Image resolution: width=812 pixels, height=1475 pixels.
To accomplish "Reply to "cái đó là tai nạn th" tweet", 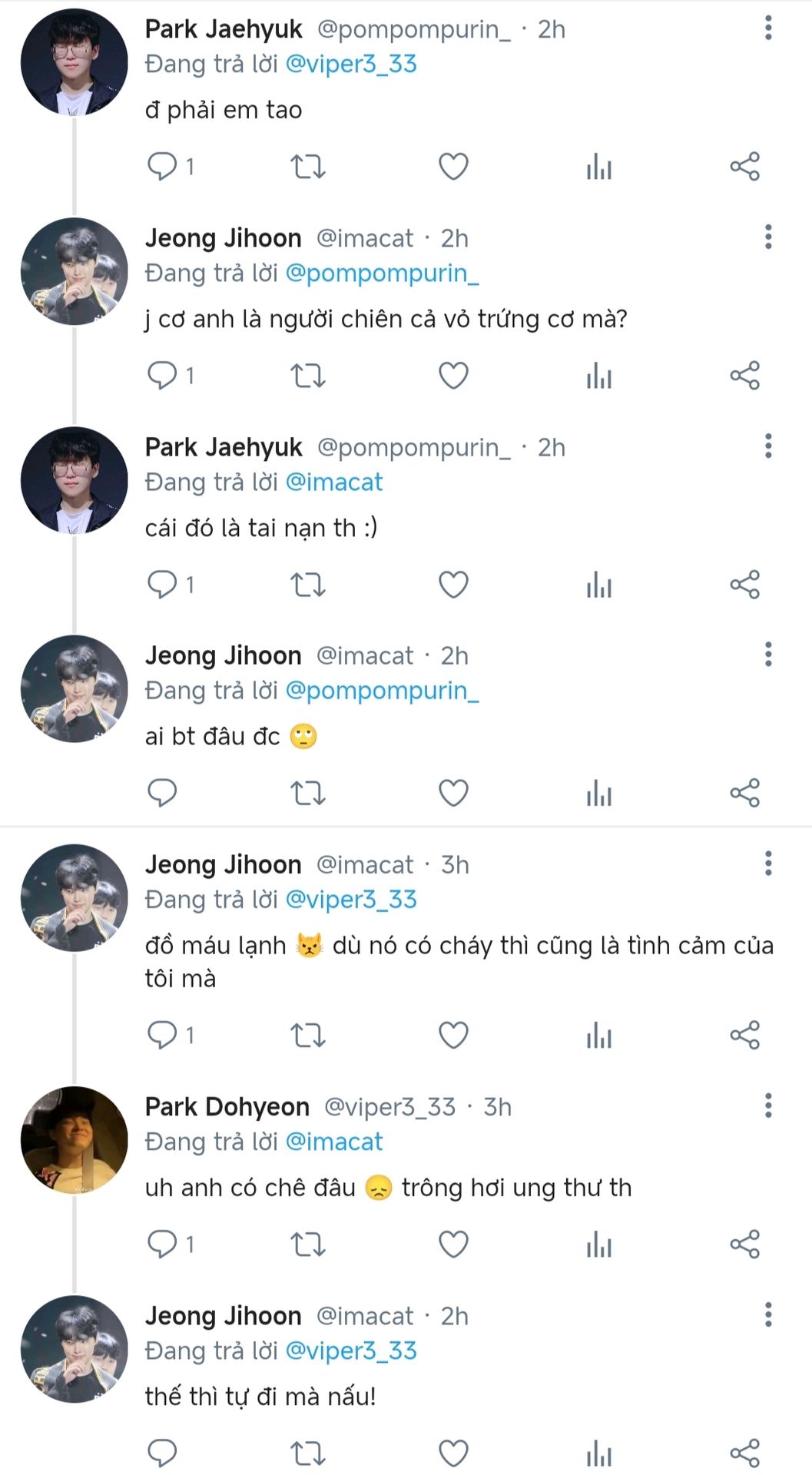I will click(x=162, y=585).
